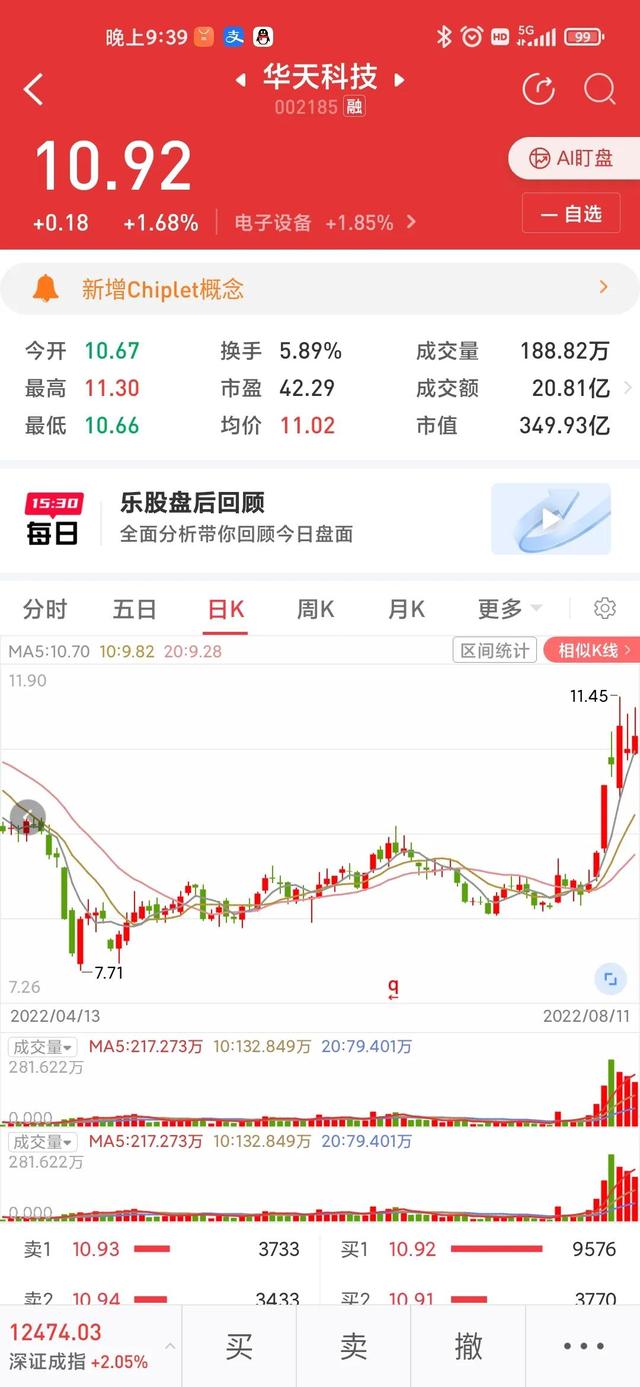Image resolution: width=640 pixels, height=1387 pixels.
Task: Open chart settings gear
Action: (x=604, y=608)
